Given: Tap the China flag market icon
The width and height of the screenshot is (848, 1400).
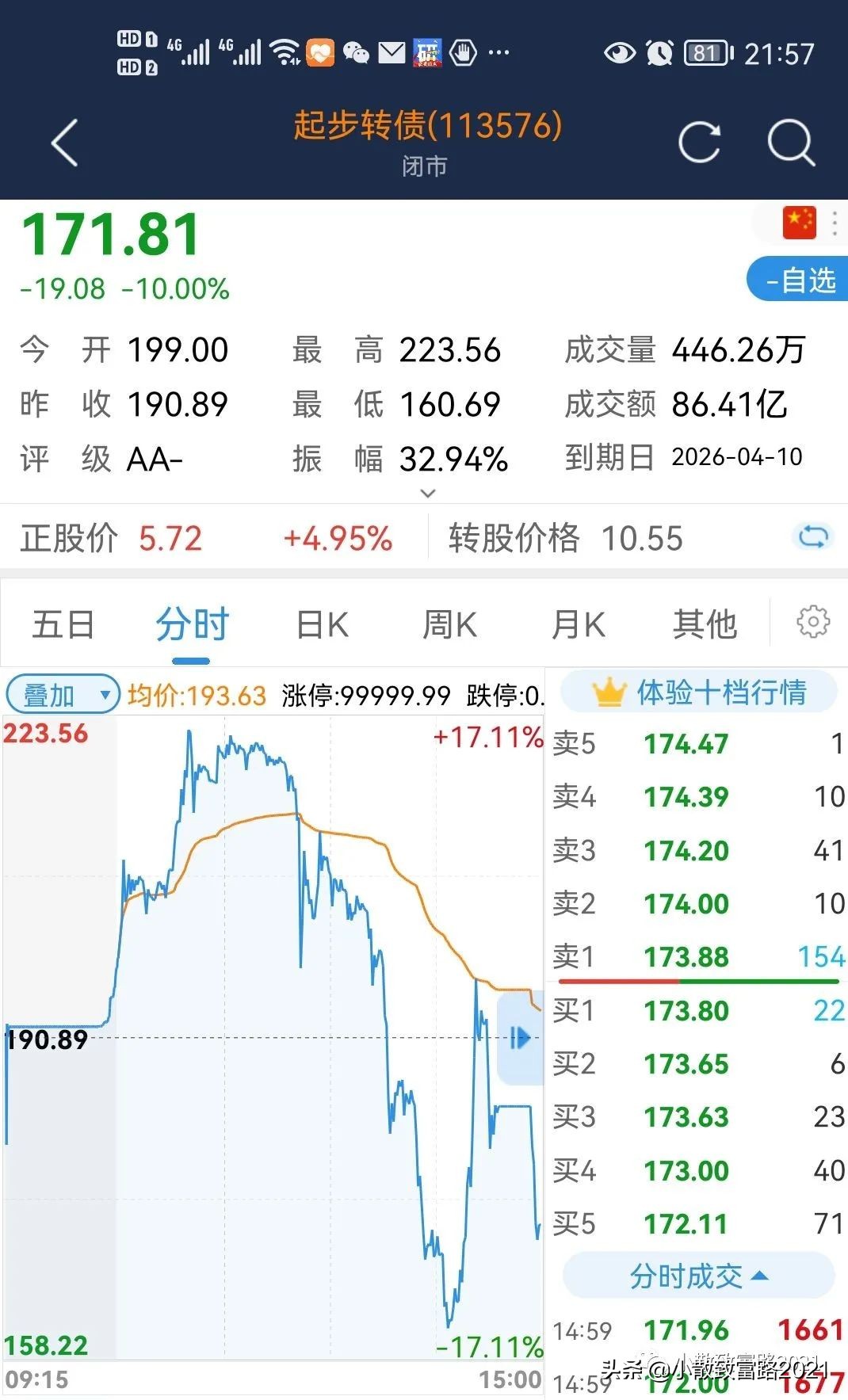Looking at the screenshot, I should click(x=801, y=223).
